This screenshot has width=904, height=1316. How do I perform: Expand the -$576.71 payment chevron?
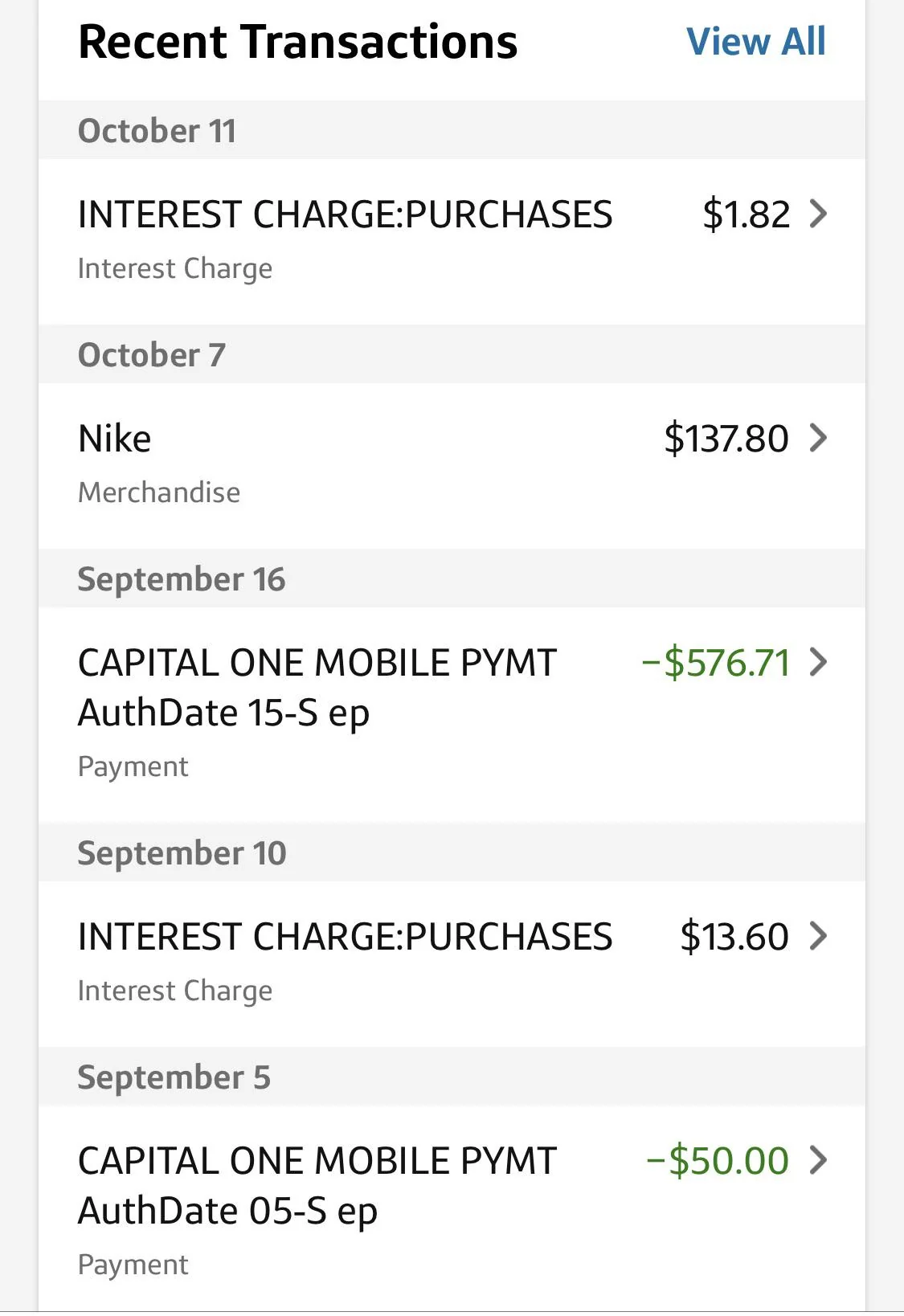[x=819, y=662]
